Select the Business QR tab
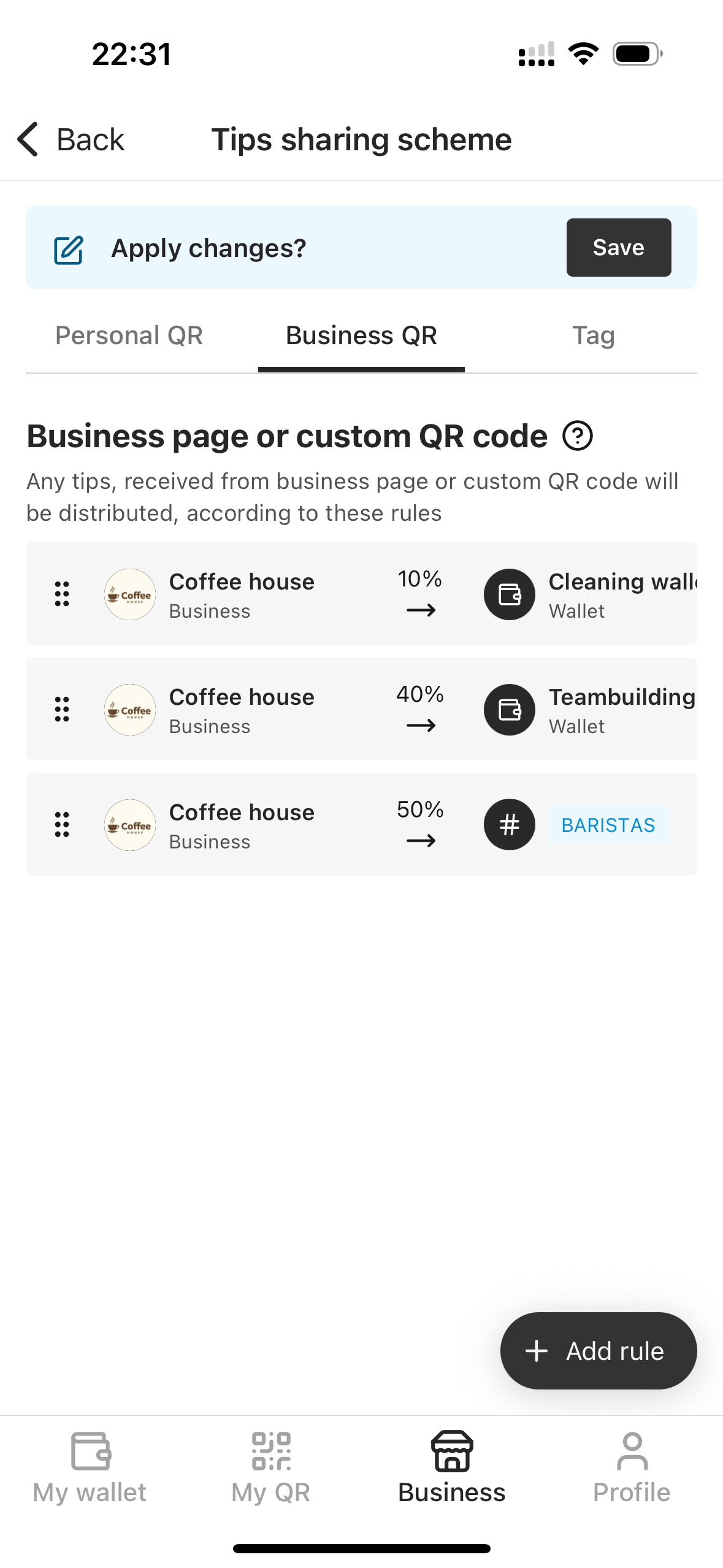This screenshot has width=723, height=1568. (361, 335)
